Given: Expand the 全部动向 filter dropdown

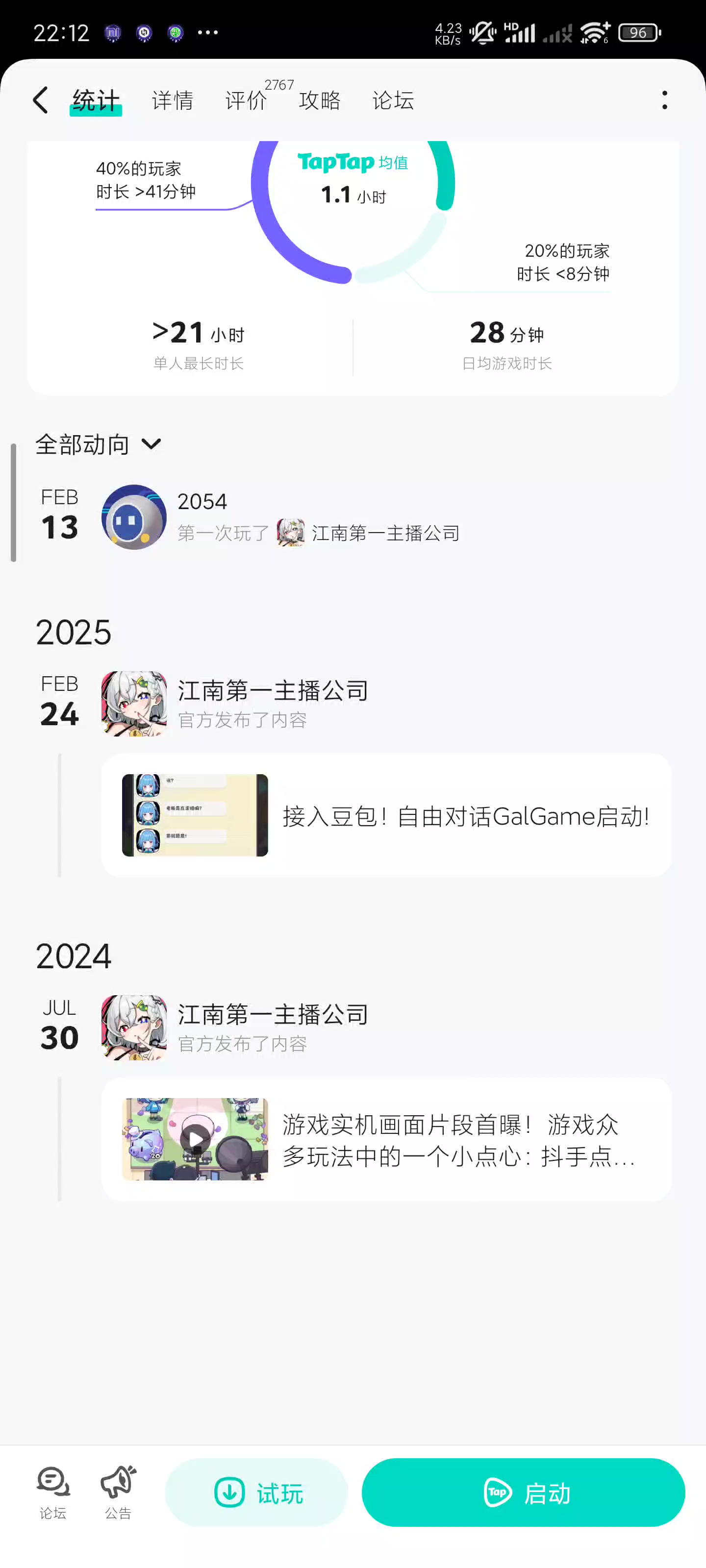Looking at the screenshot, I should pos(99,444).
